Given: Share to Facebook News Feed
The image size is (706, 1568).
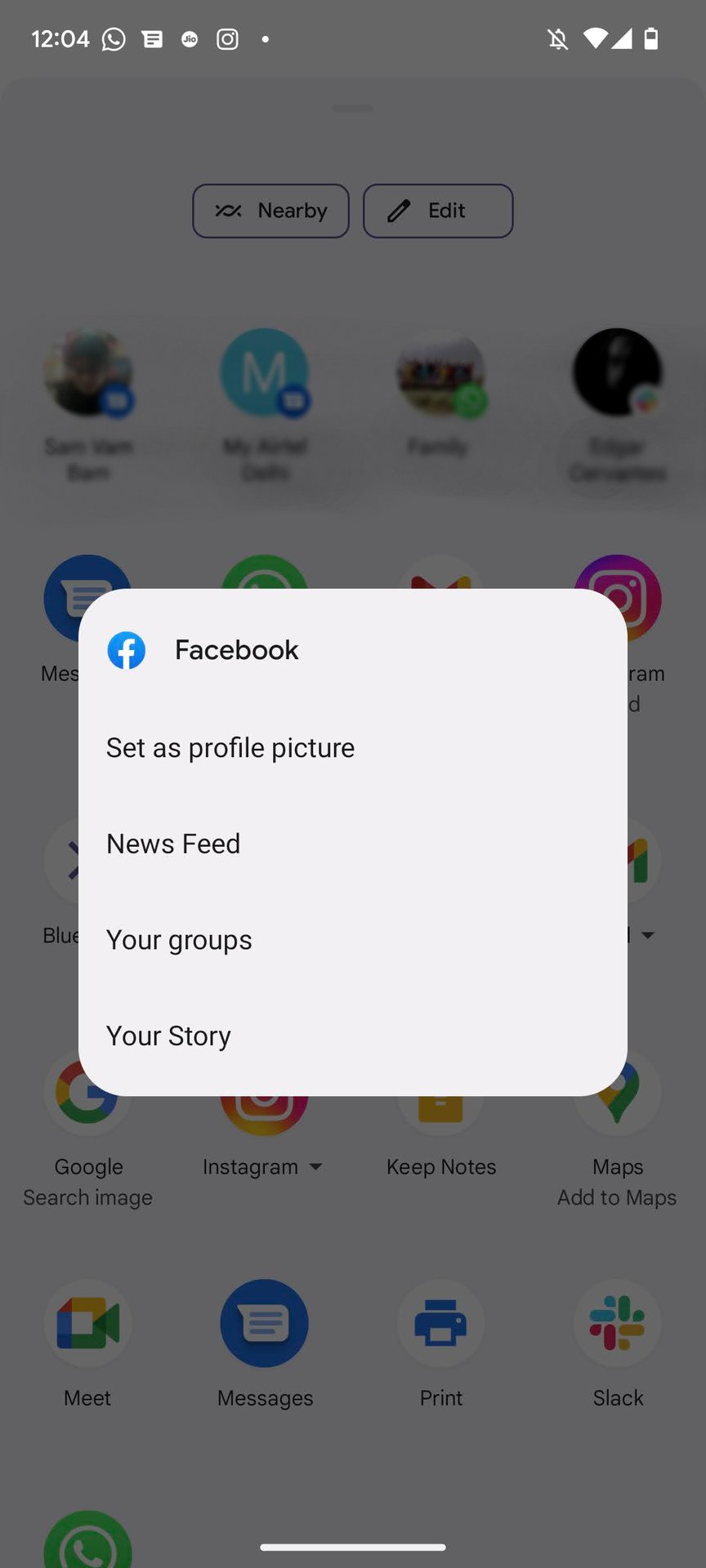Looking at the screenshot, I should tap(173, 844).
